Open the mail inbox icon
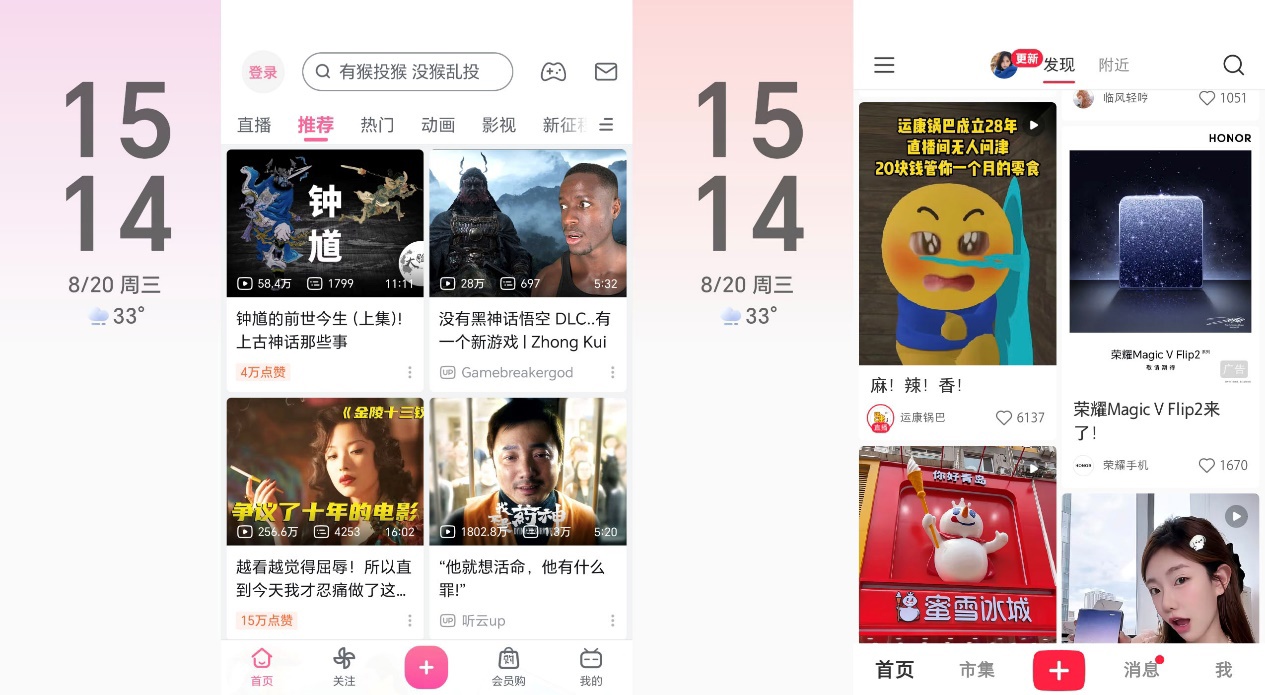This screenshot has width=1265, height=695. point(605,72)
